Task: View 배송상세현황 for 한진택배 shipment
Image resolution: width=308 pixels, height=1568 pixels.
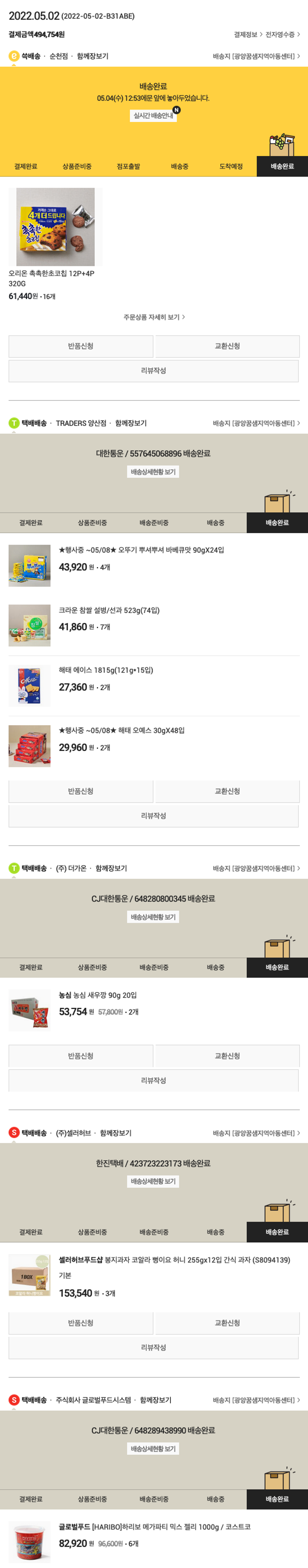Action: [x=154, y=1181]
